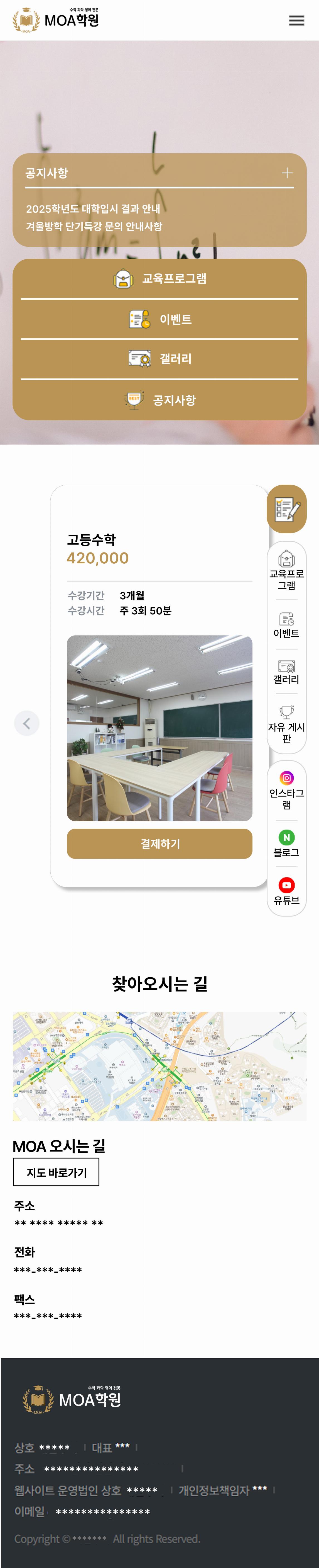Show the previous course slide
This screenshot has height=1568, width=319.
27,723
